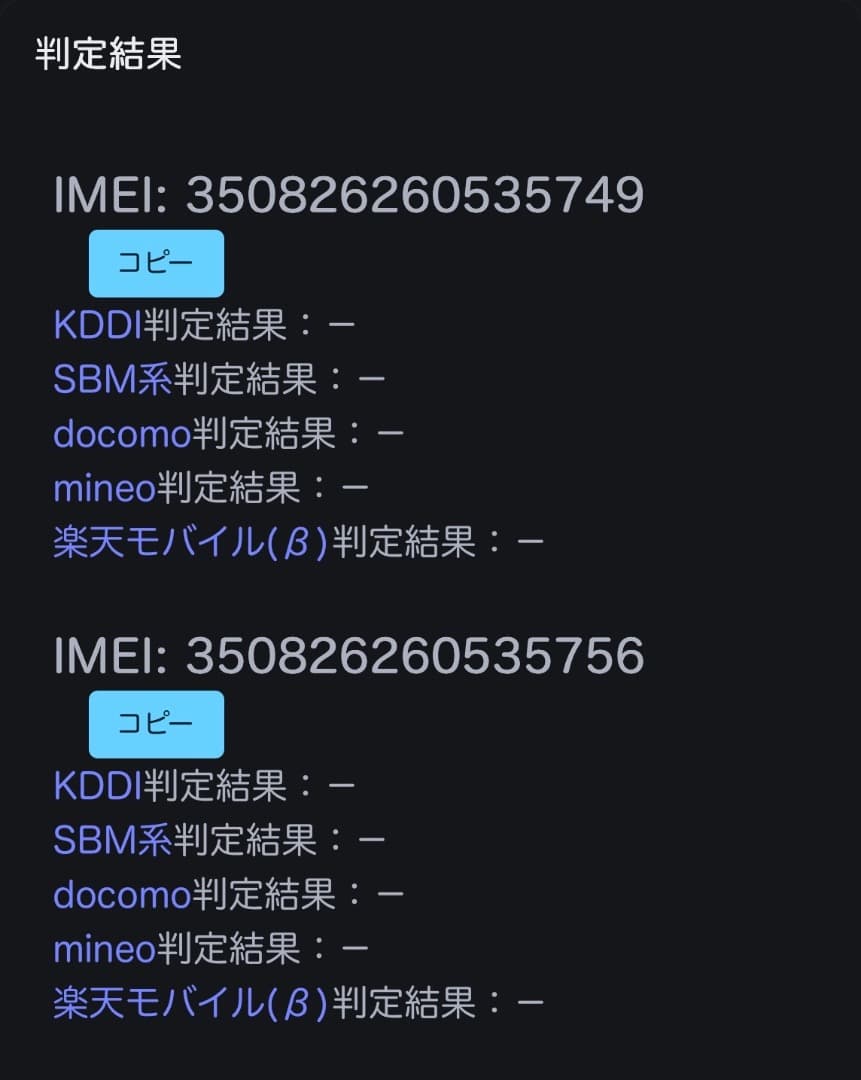
Task: Copy the IMEI 350826260535749
Action: click(156, 262)
